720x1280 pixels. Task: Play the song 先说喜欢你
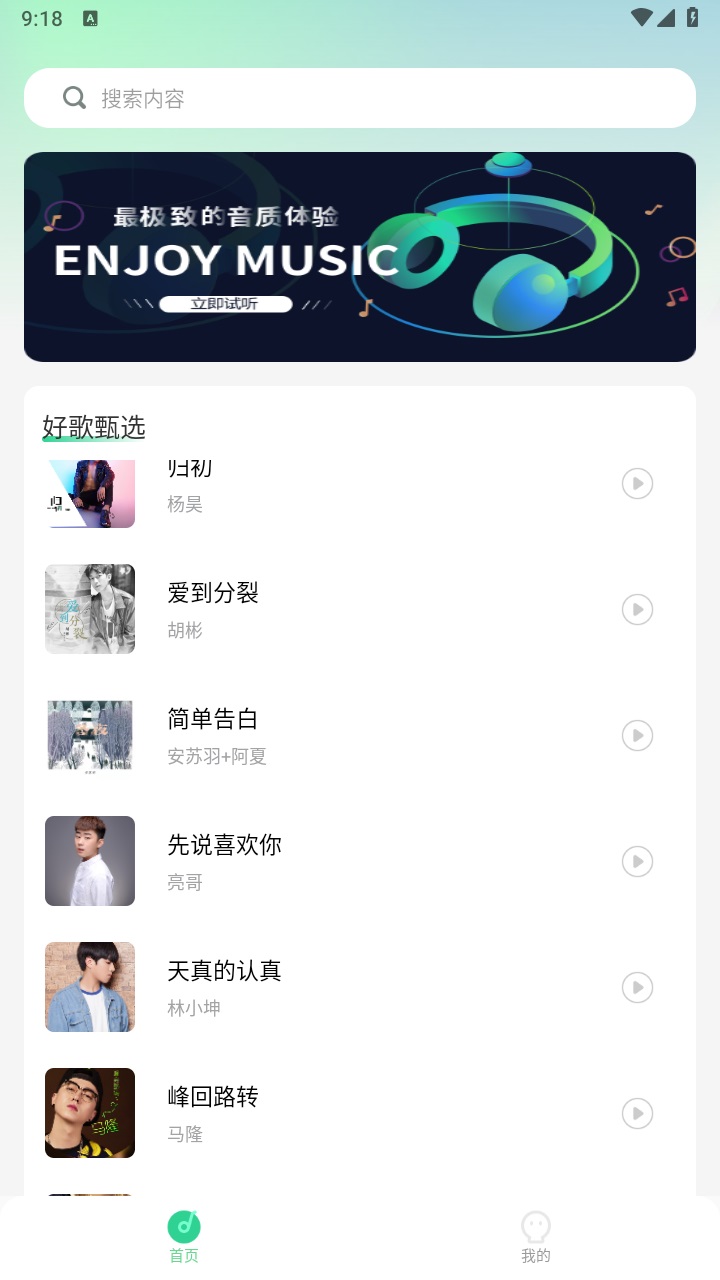[637, 861]
